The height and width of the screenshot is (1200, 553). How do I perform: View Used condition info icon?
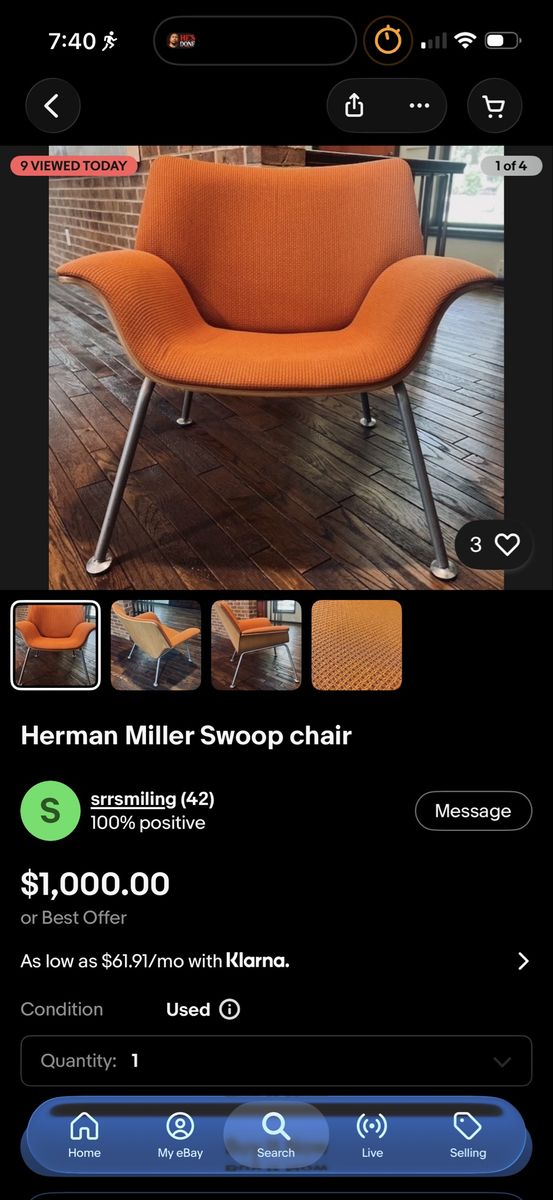click(229, 1009)
